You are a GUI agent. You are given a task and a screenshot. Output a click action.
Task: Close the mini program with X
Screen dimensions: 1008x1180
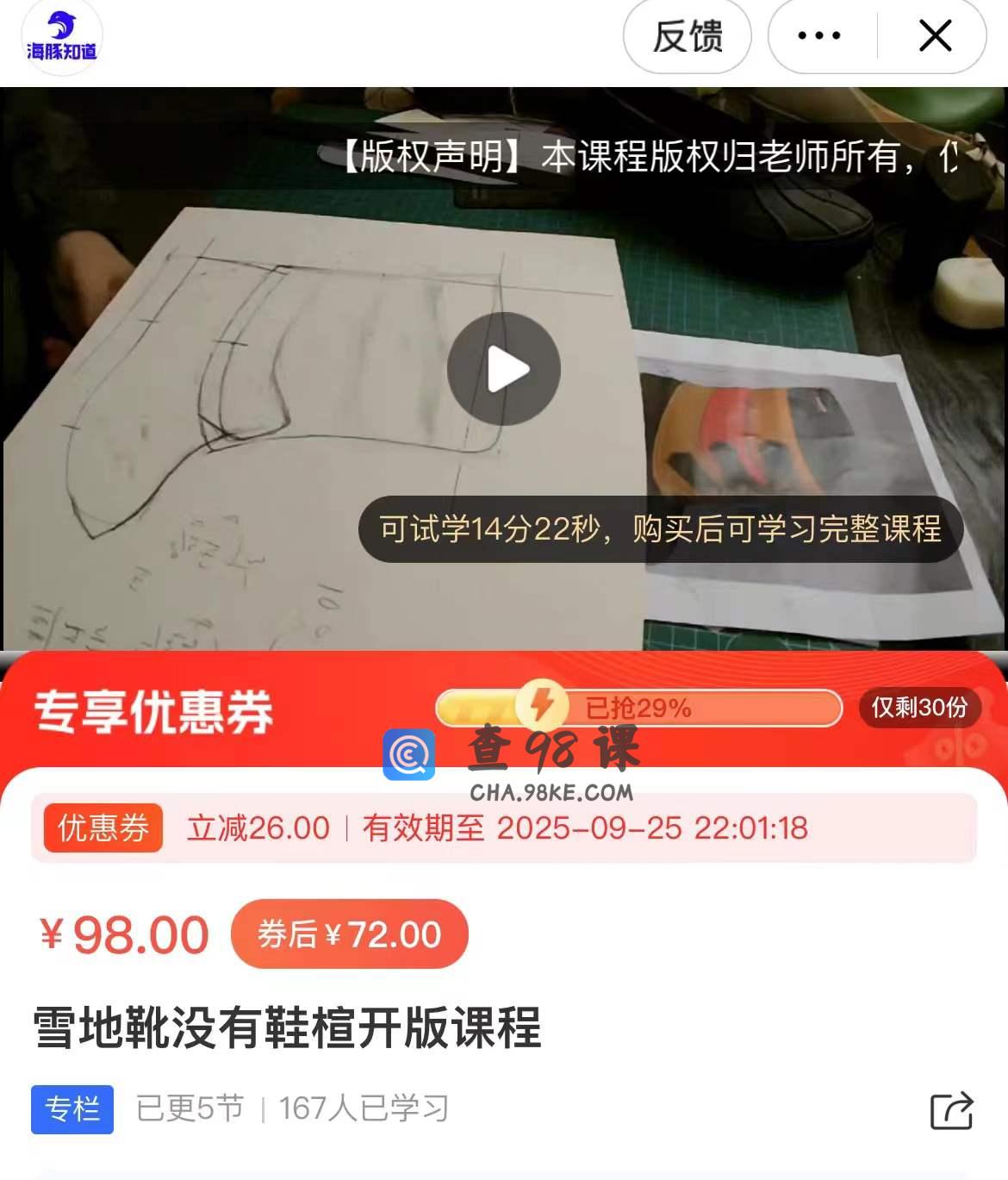[935, 36]
